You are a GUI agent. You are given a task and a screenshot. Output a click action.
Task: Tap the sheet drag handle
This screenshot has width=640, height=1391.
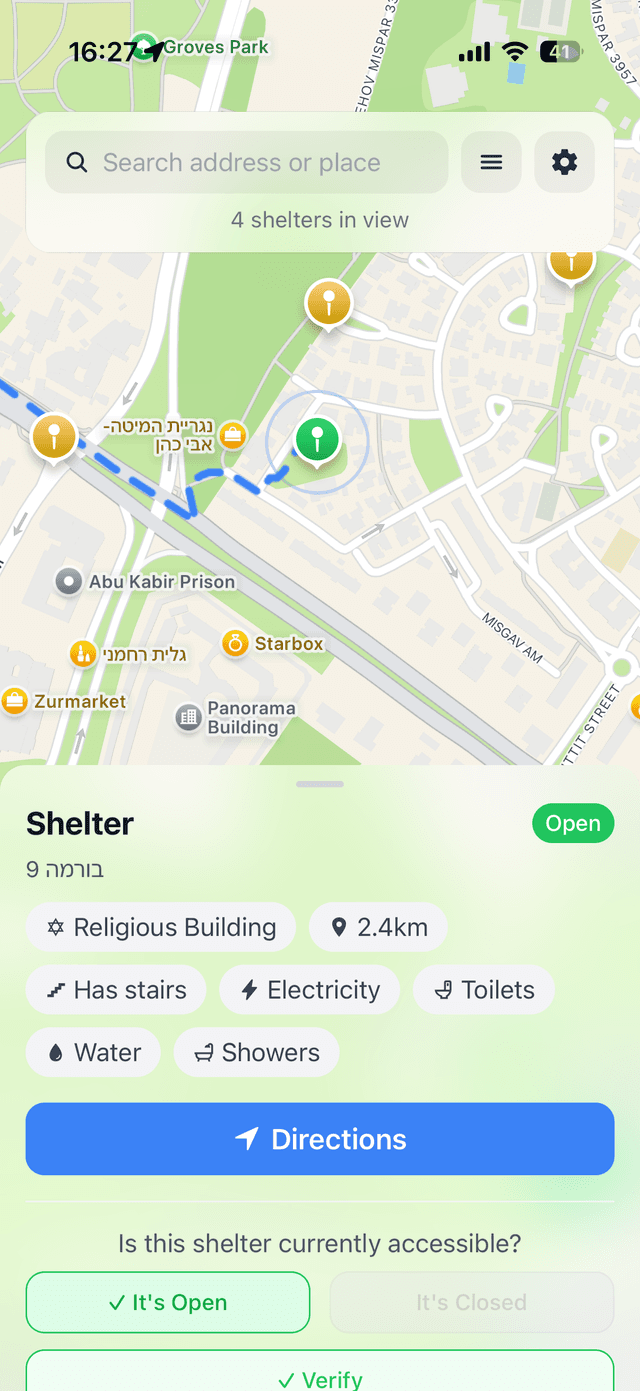coord(320,784)
